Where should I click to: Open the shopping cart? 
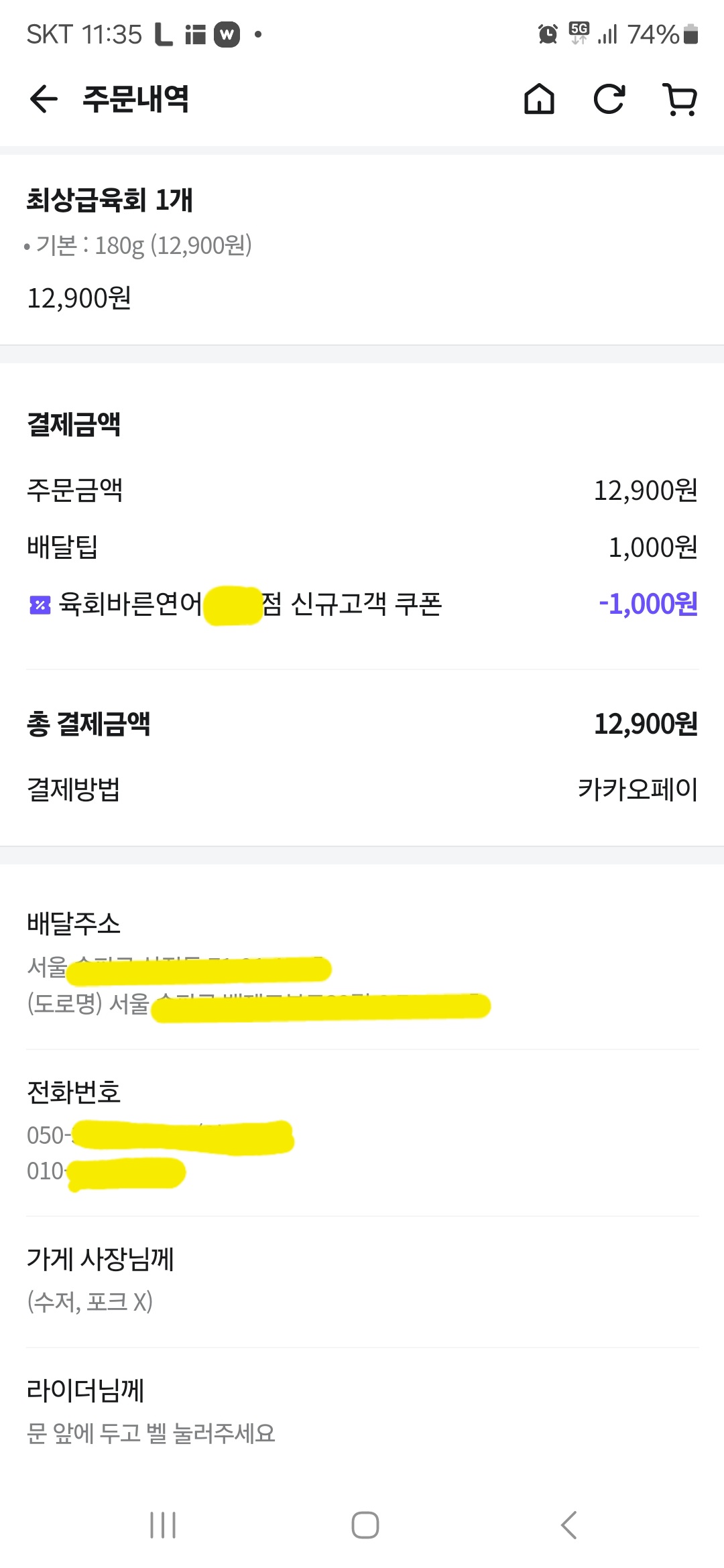pos(680,99)
